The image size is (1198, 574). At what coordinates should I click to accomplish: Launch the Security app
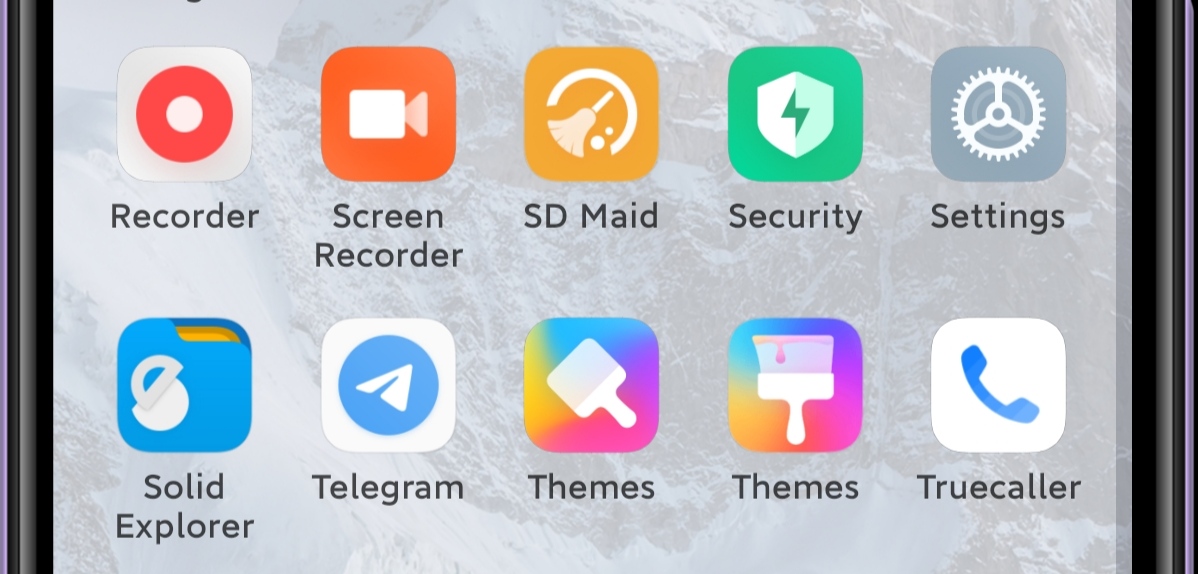(795, 114)
